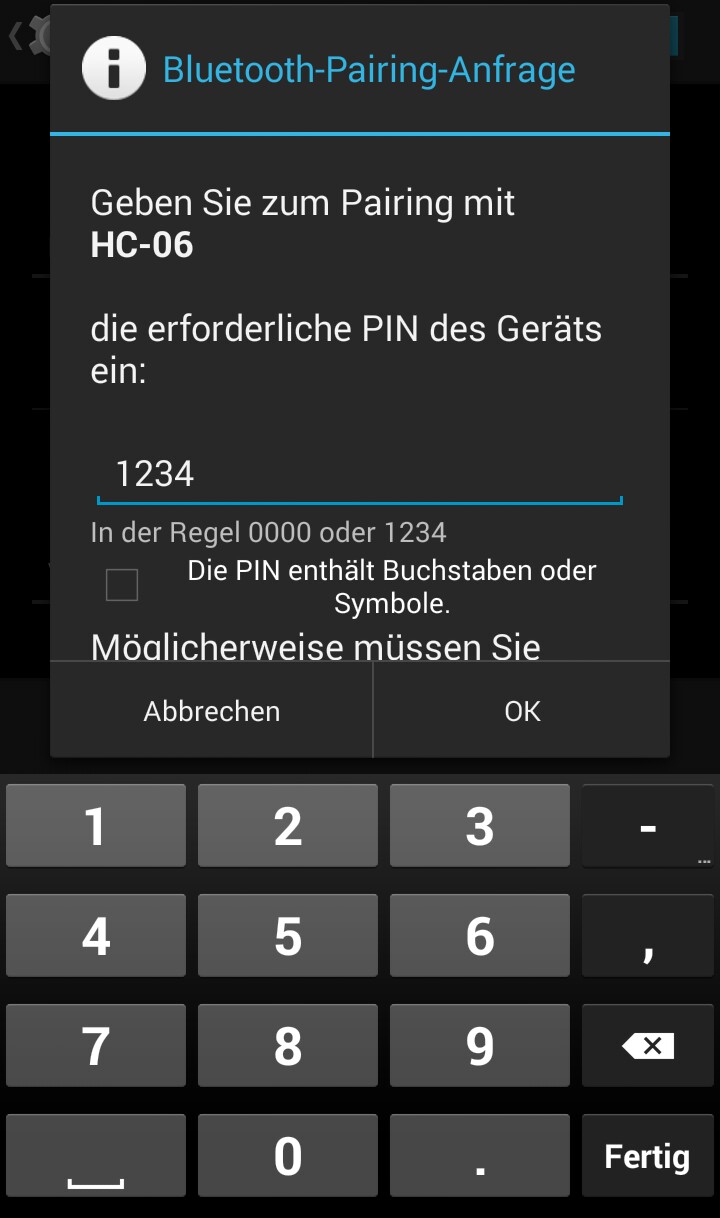The height and width of the screenshot is (1218, 720).
Task: Tap the Fertig key on the keyboard
Action: click(648, 1156)
